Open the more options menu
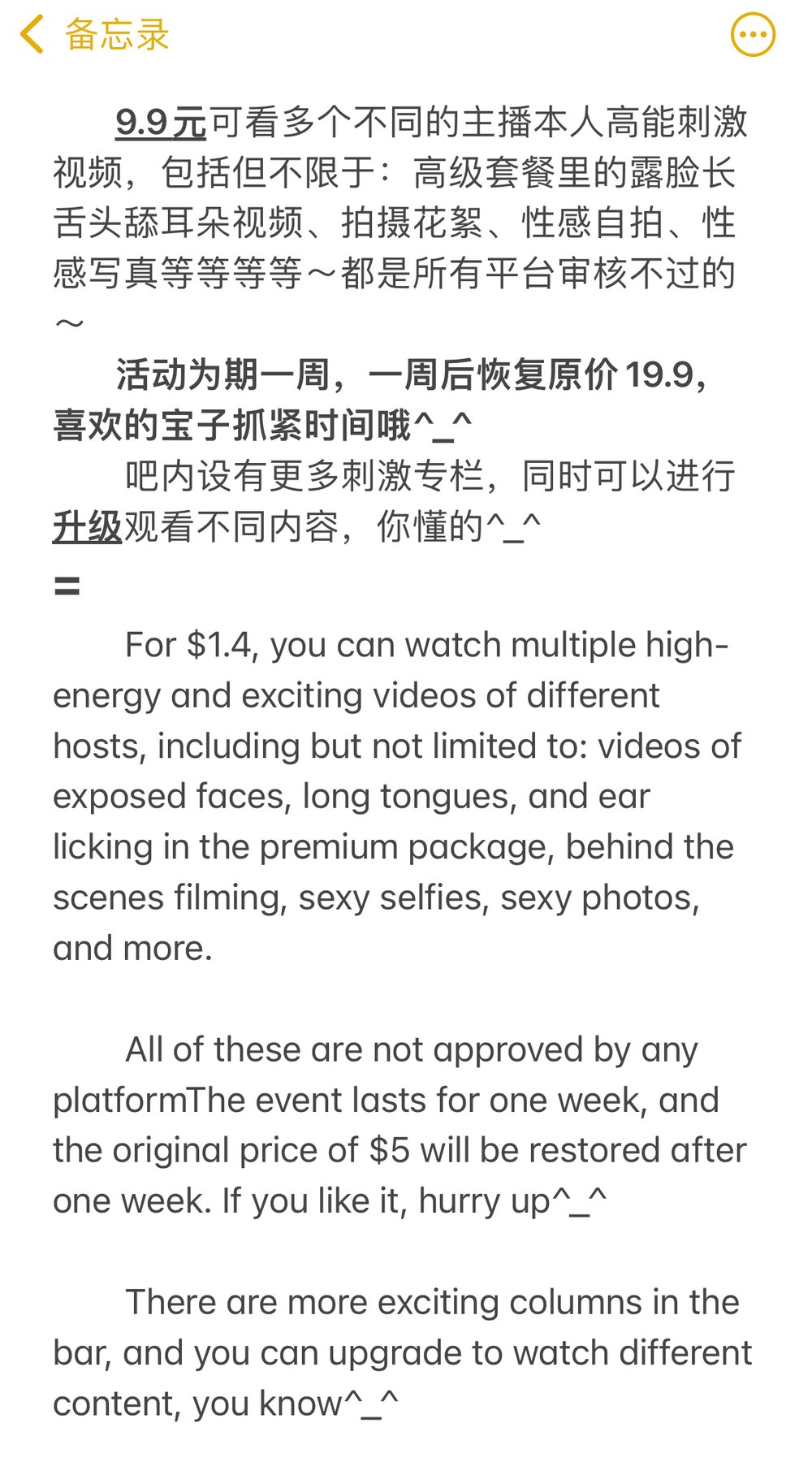This screenshot has height=1475, width=812. (x=753, y=35)
